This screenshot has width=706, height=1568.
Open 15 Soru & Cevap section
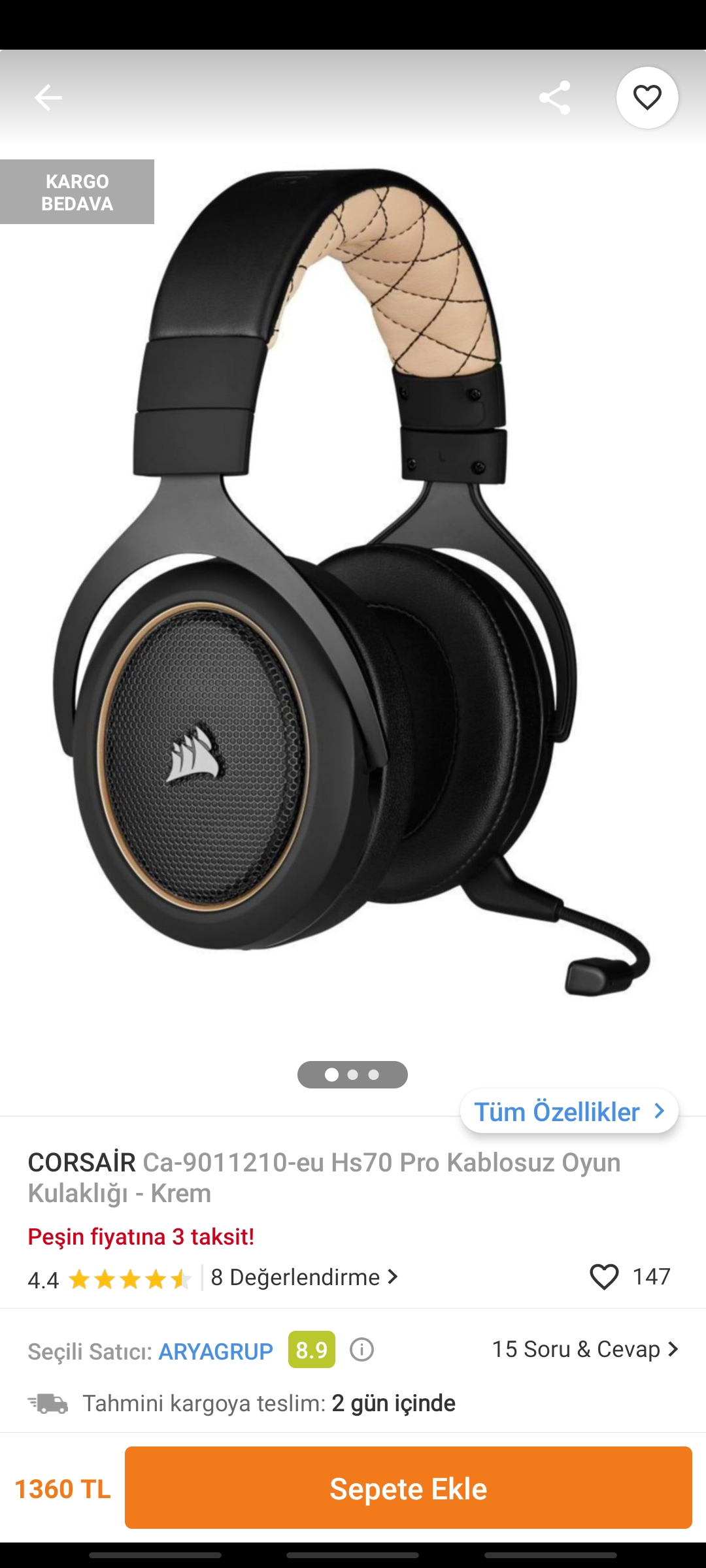(585, 1349)
